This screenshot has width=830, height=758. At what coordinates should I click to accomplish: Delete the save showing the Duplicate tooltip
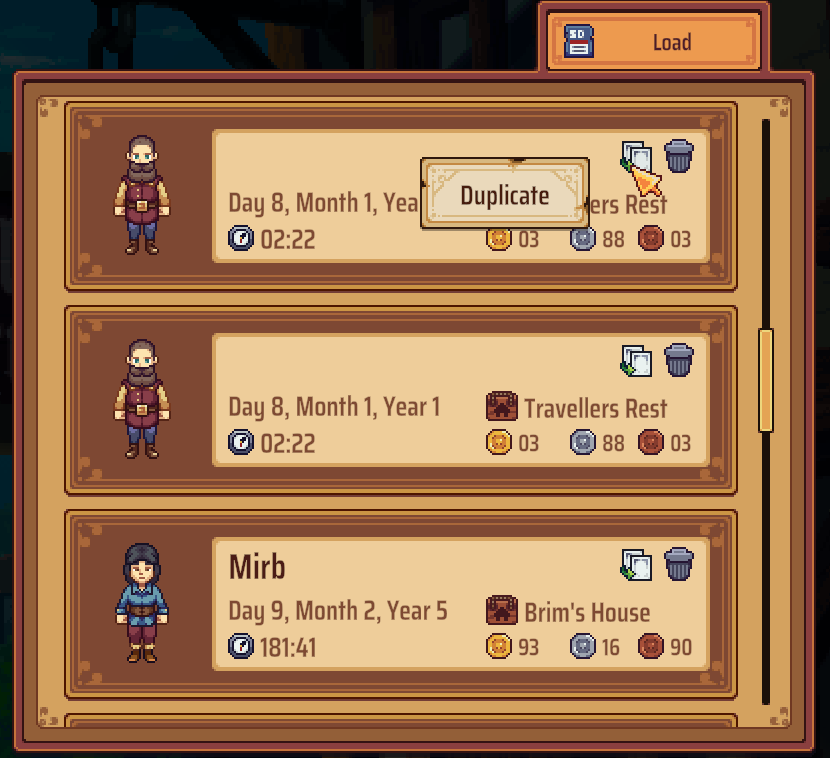tap(679, 156)
